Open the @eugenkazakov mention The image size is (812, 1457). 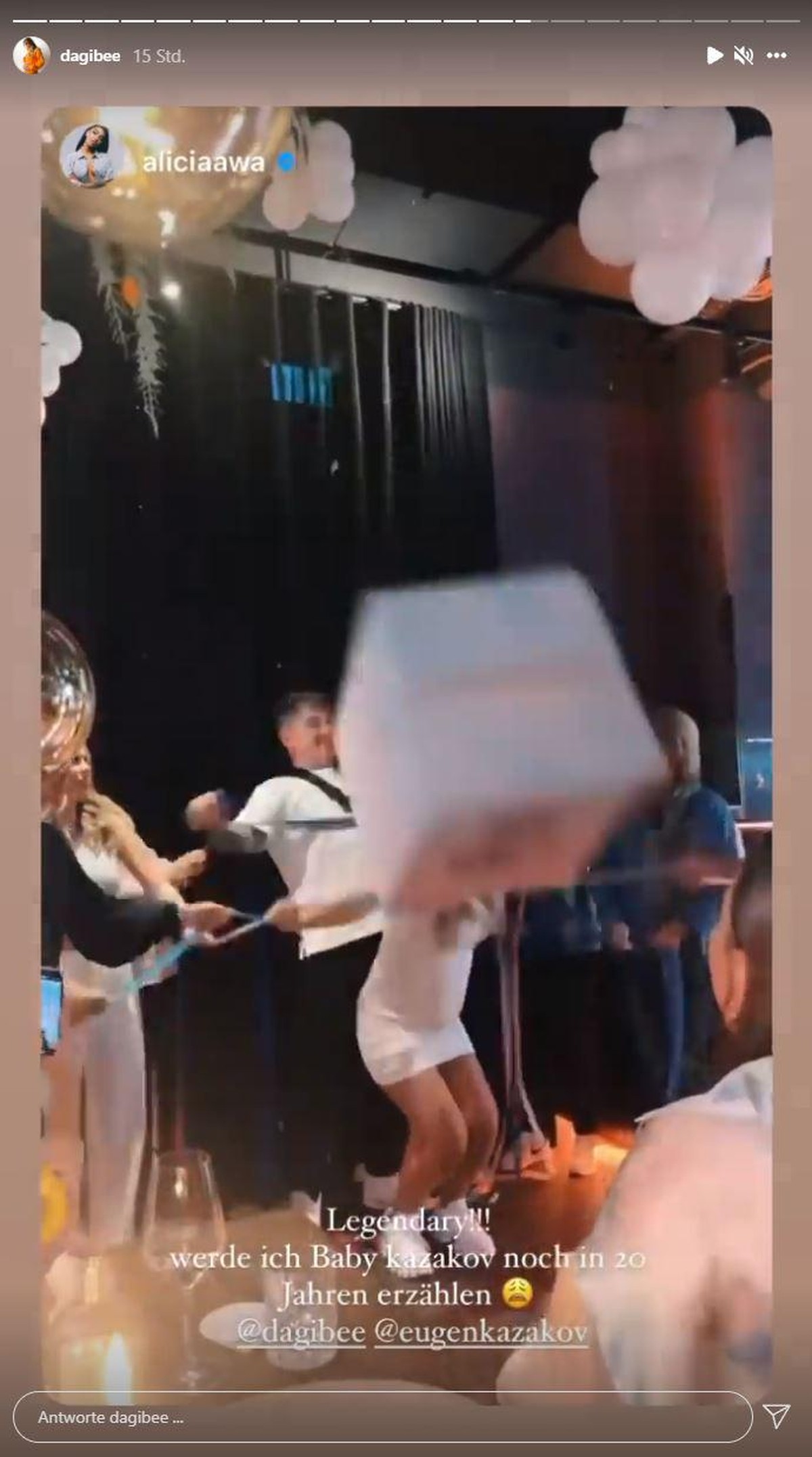click(480, 1332)
